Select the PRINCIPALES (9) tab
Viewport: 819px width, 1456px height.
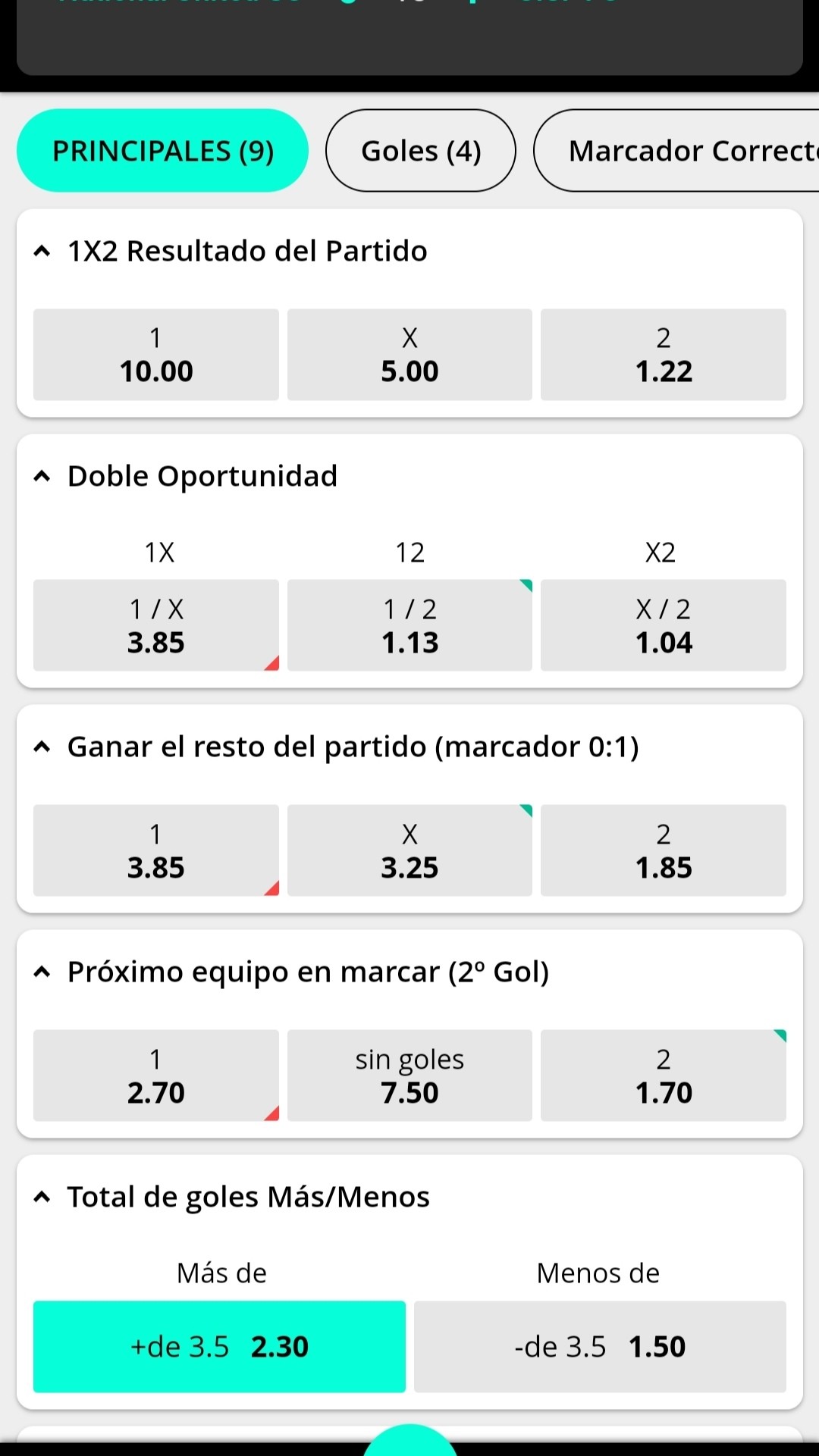[162, 150]
